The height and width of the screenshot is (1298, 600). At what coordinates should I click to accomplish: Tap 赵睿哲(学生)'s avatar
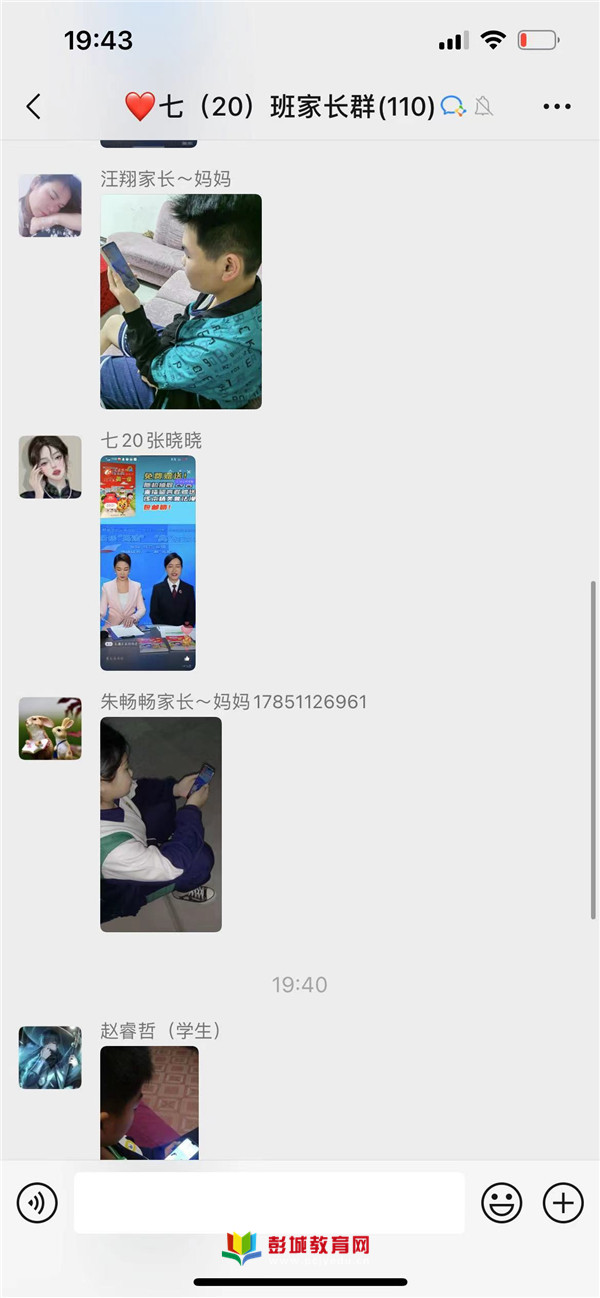pyautogui.click(x=50, y=1057)
